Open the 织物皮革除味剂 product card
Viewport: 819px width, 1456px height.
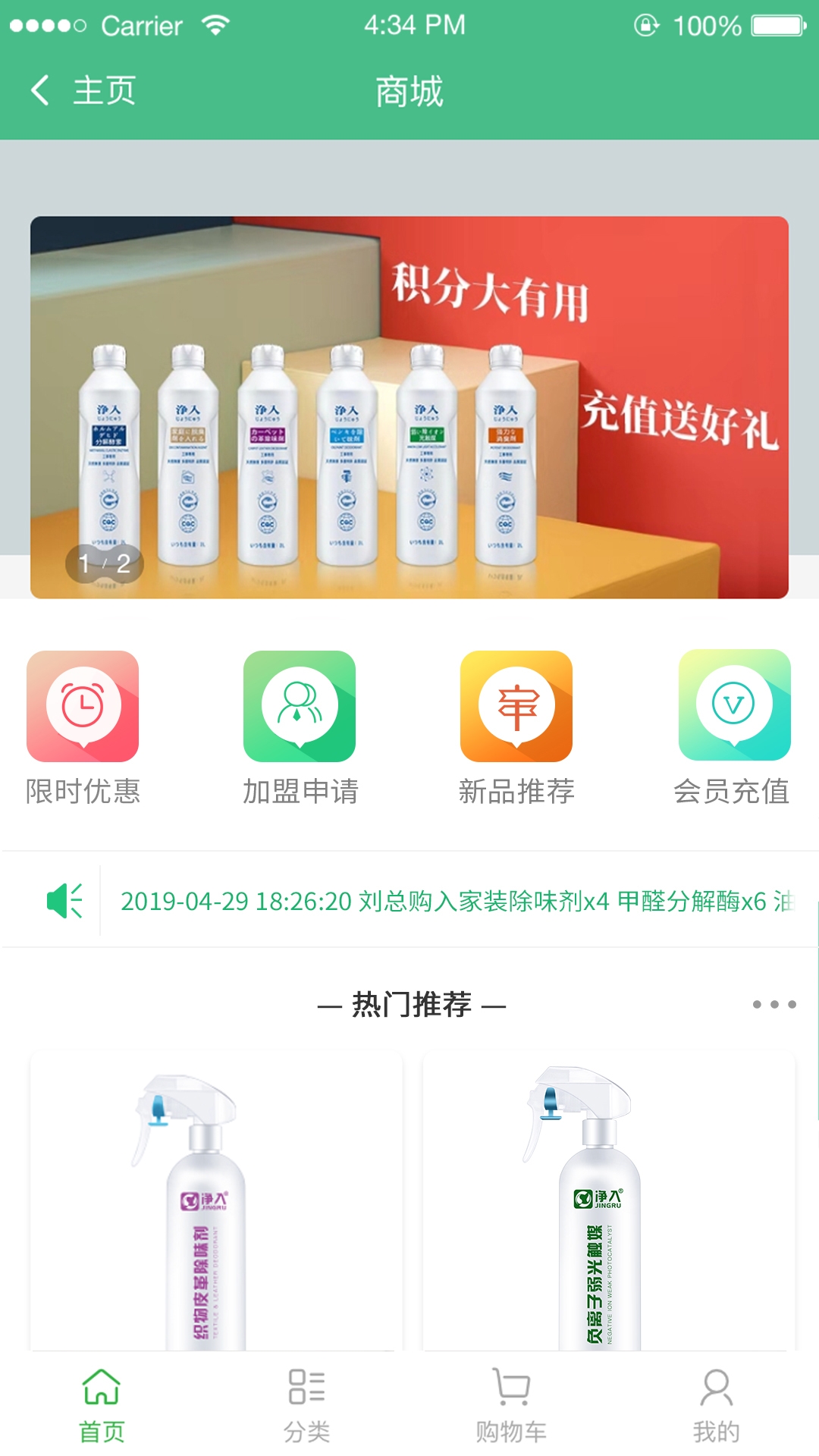pos(215,1202)
